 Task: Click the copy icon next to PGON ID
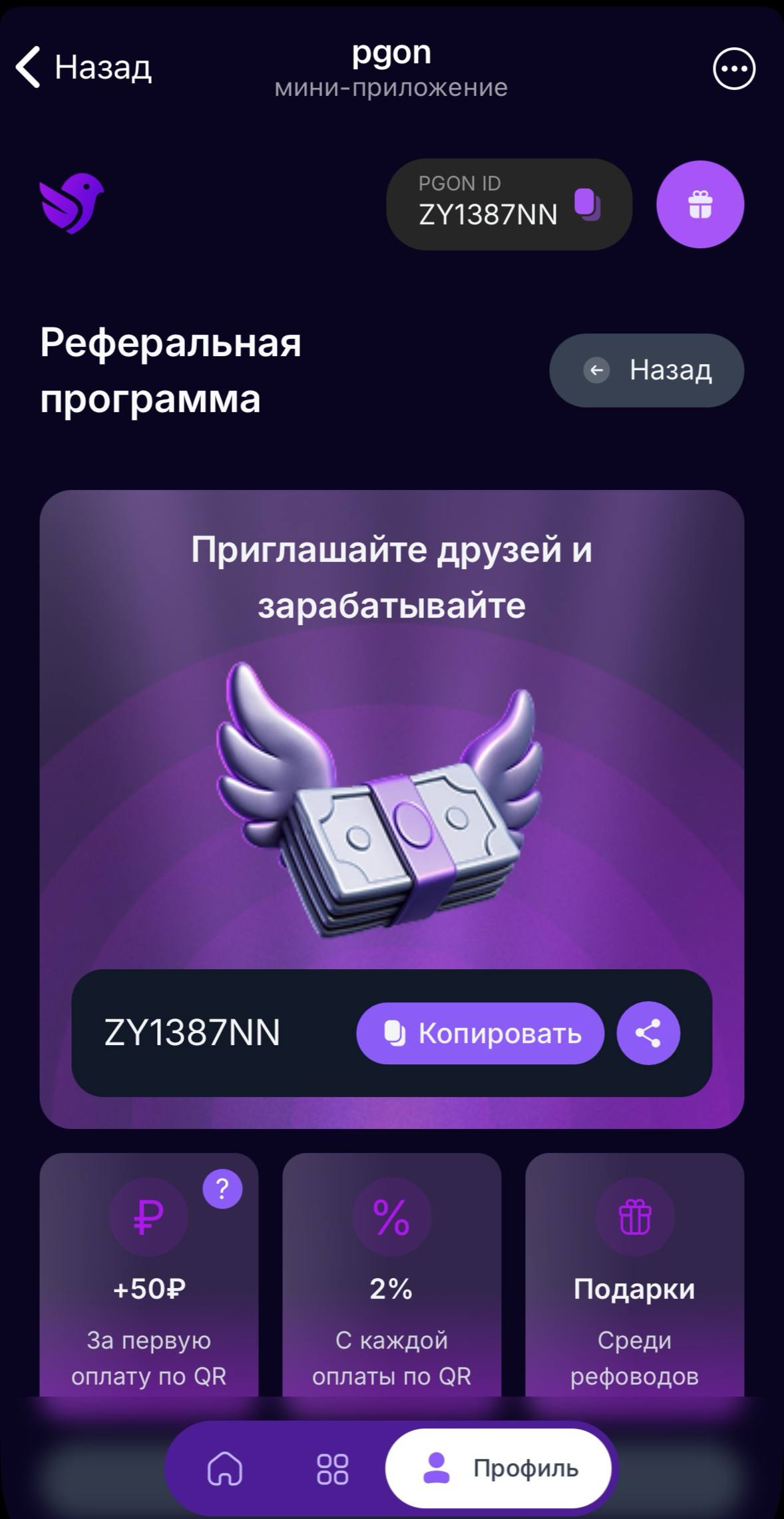586,204
